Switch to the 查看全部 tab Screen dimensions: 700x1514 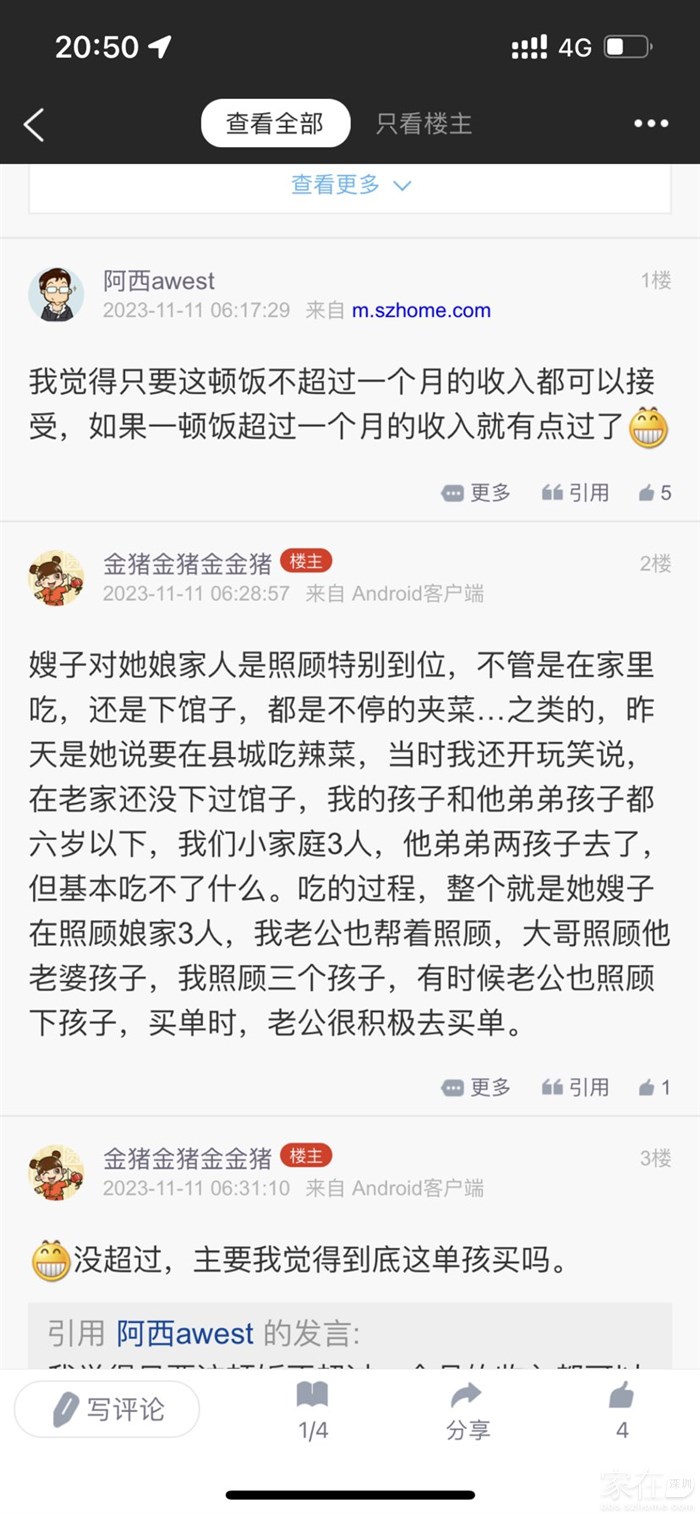click(x=275, y=124)
